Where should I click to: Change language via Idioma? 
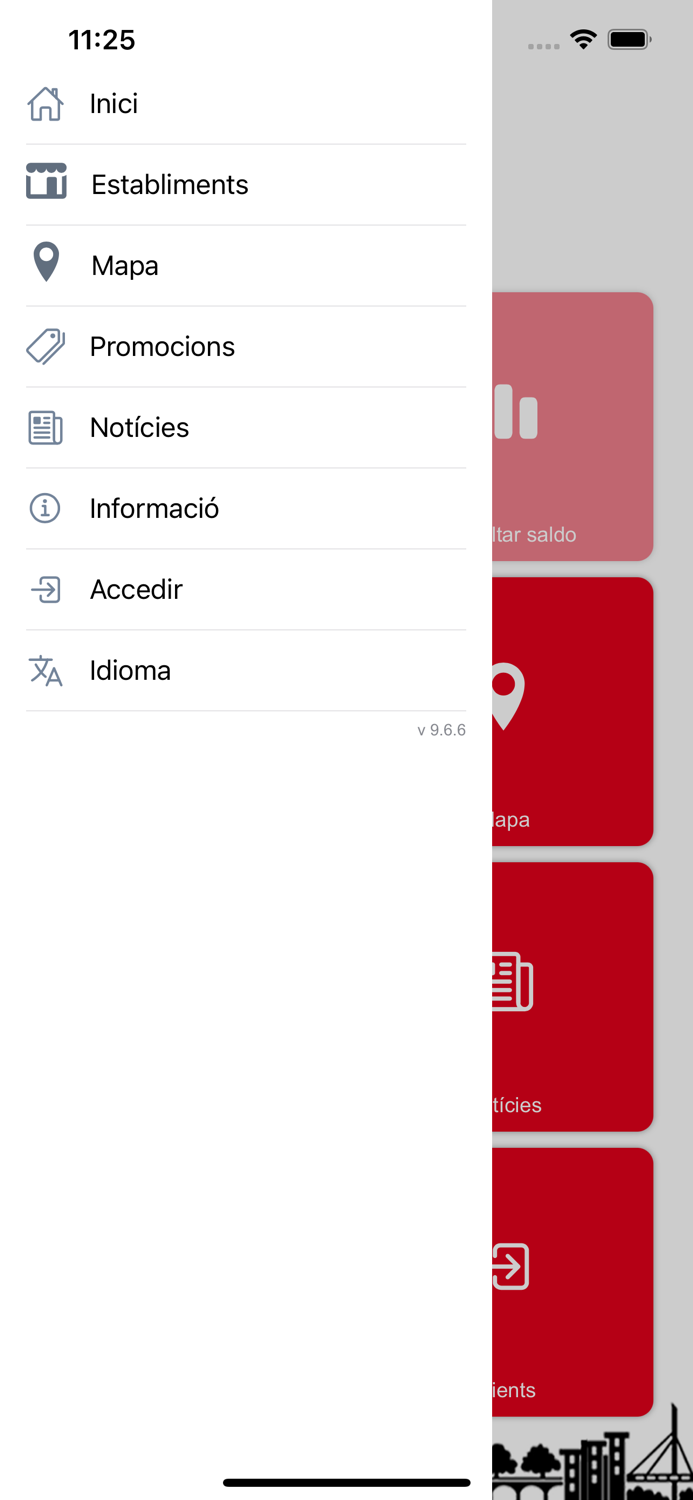pos(246,671)
